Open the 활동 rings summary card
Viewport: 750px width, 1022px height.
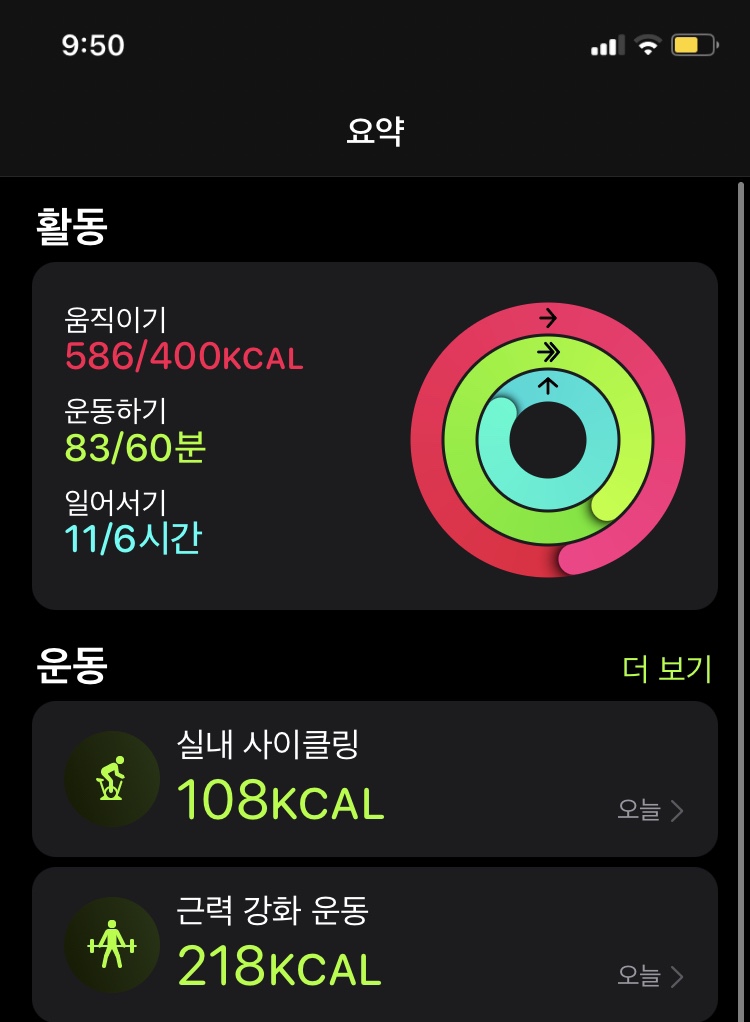375,436
